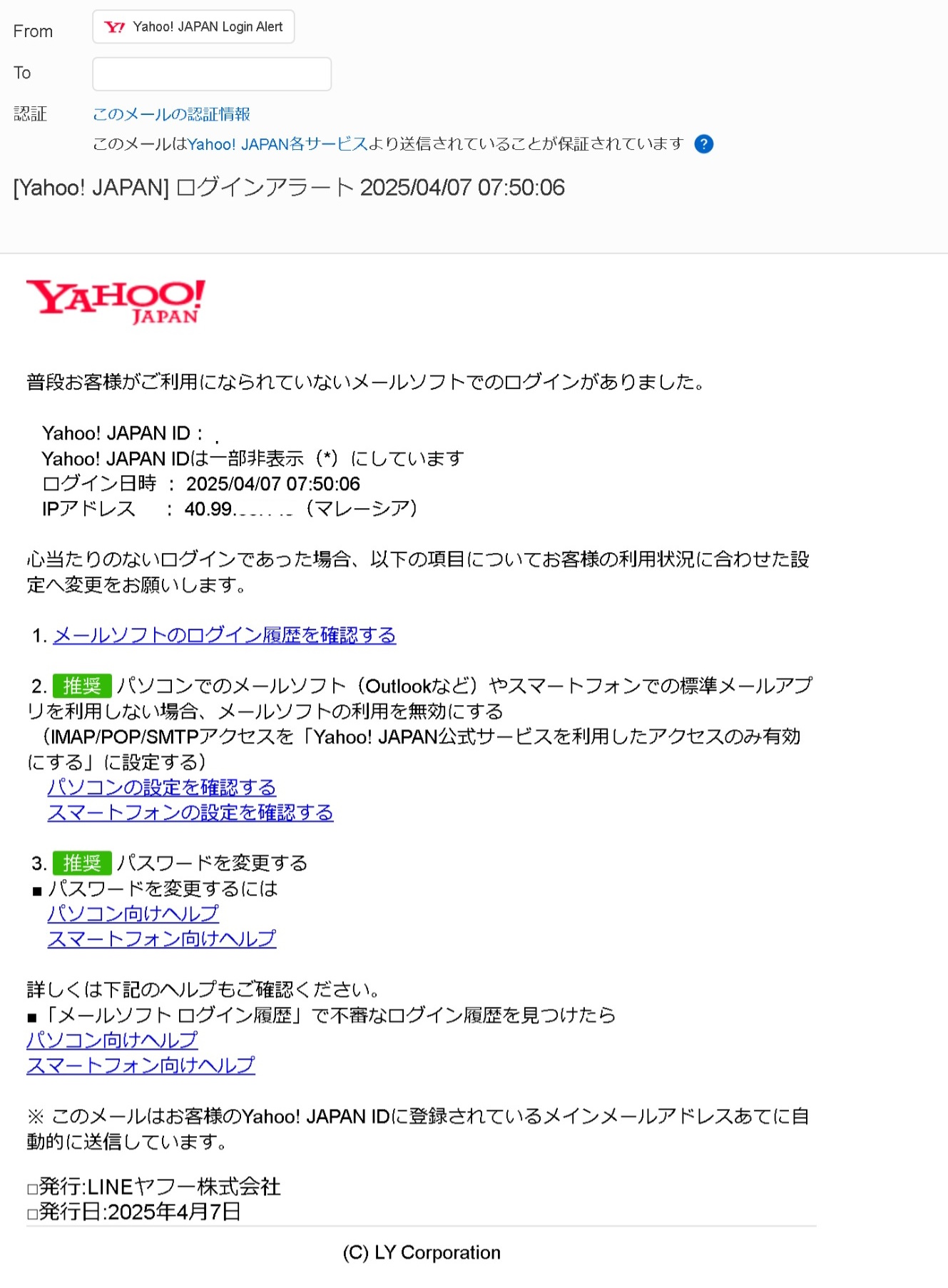This screenshot has height=1288, width=948.
Task: Tap the Yahoo! JAPAN Login Alert sender chip
Action: click(193, 27)
